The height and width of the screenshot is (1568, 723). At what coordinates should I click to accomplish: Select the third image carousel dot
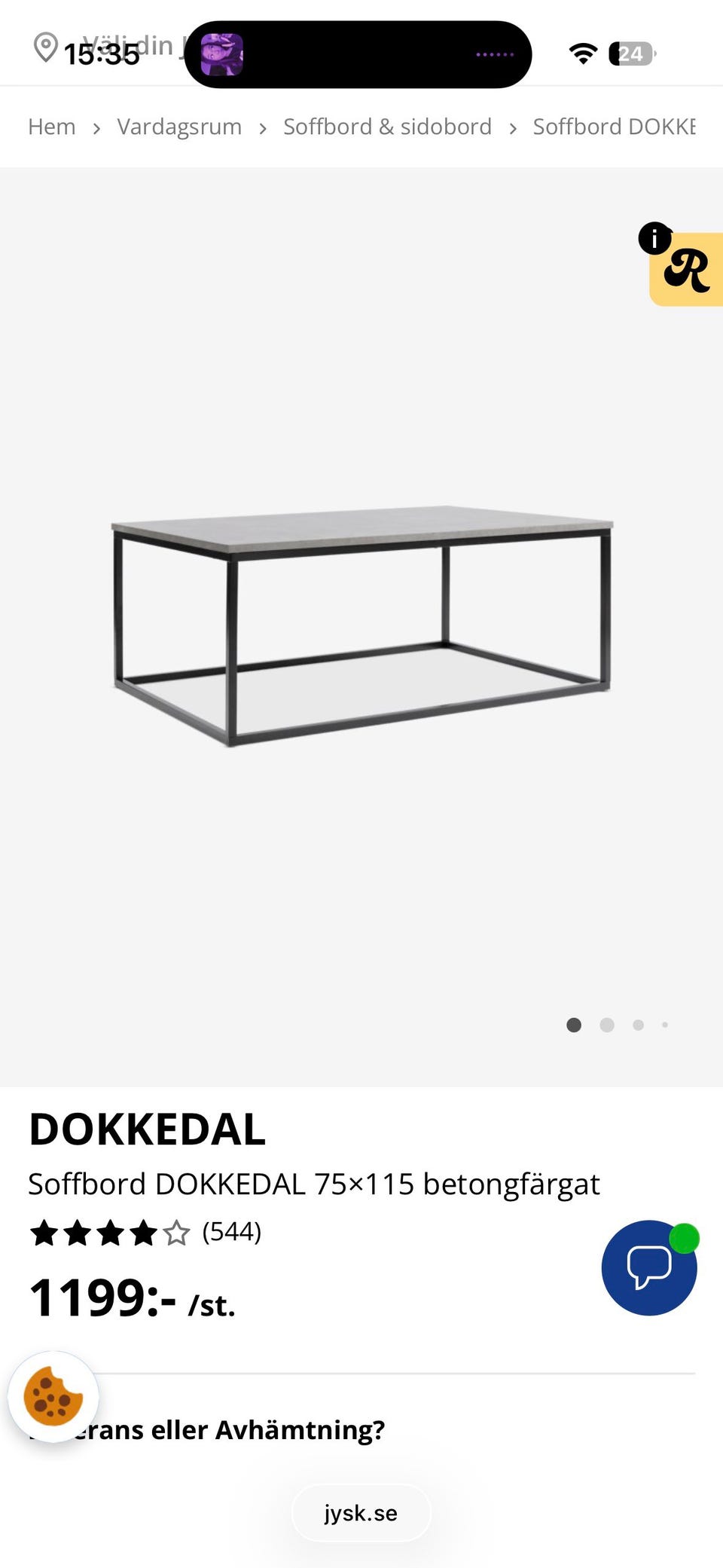[638, 1025]
